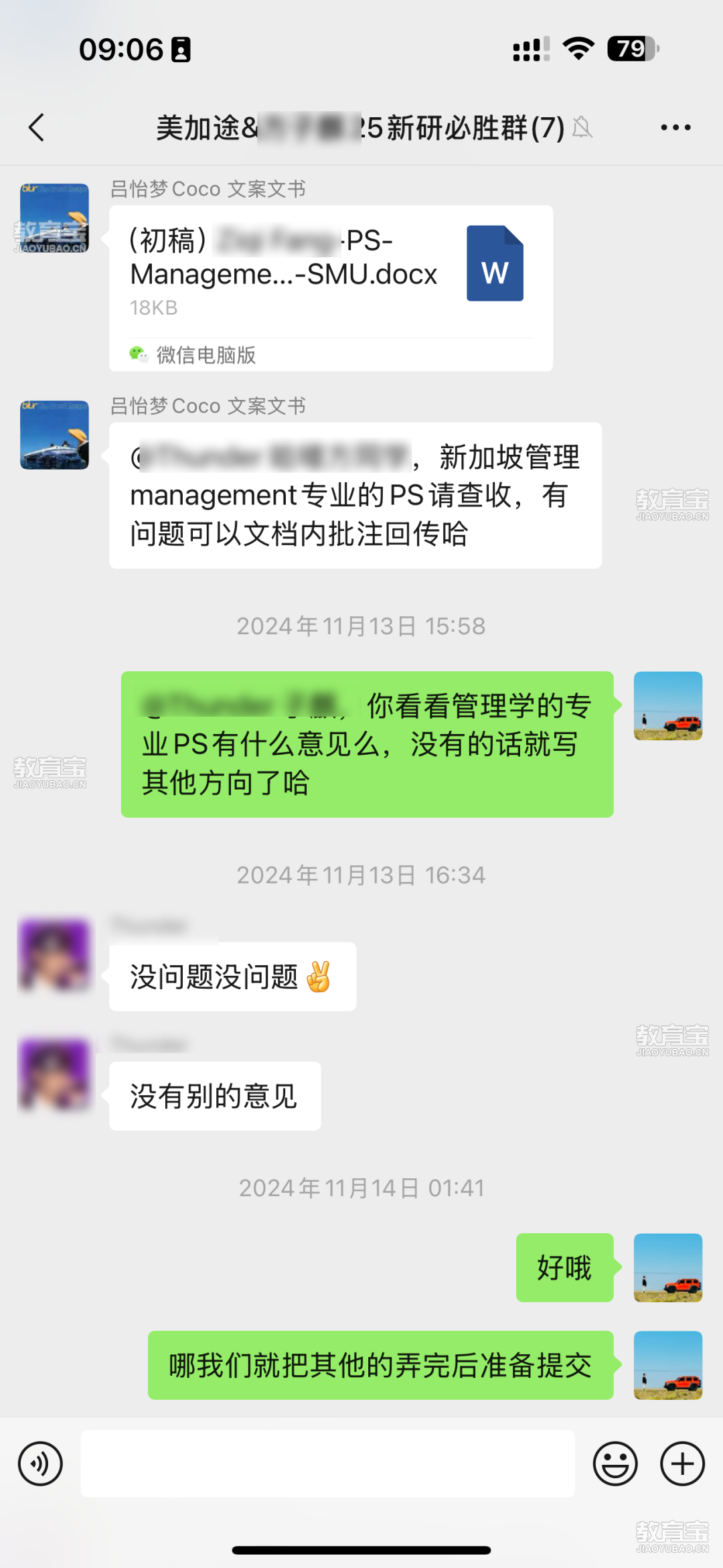Open the avatar next to 没问题没问题
This screenshot has height=1568, width=723.
54,954
